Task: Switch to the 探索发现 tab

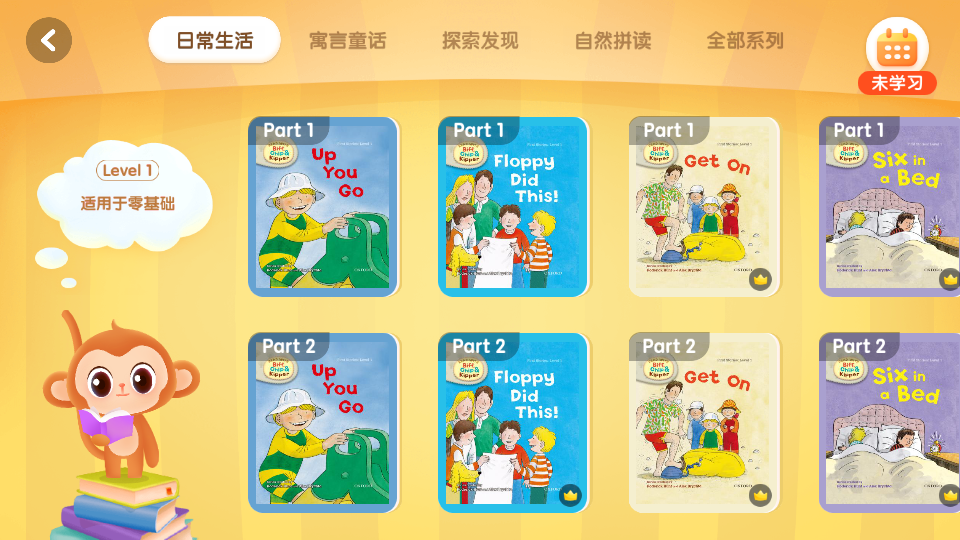Action: 480,41
